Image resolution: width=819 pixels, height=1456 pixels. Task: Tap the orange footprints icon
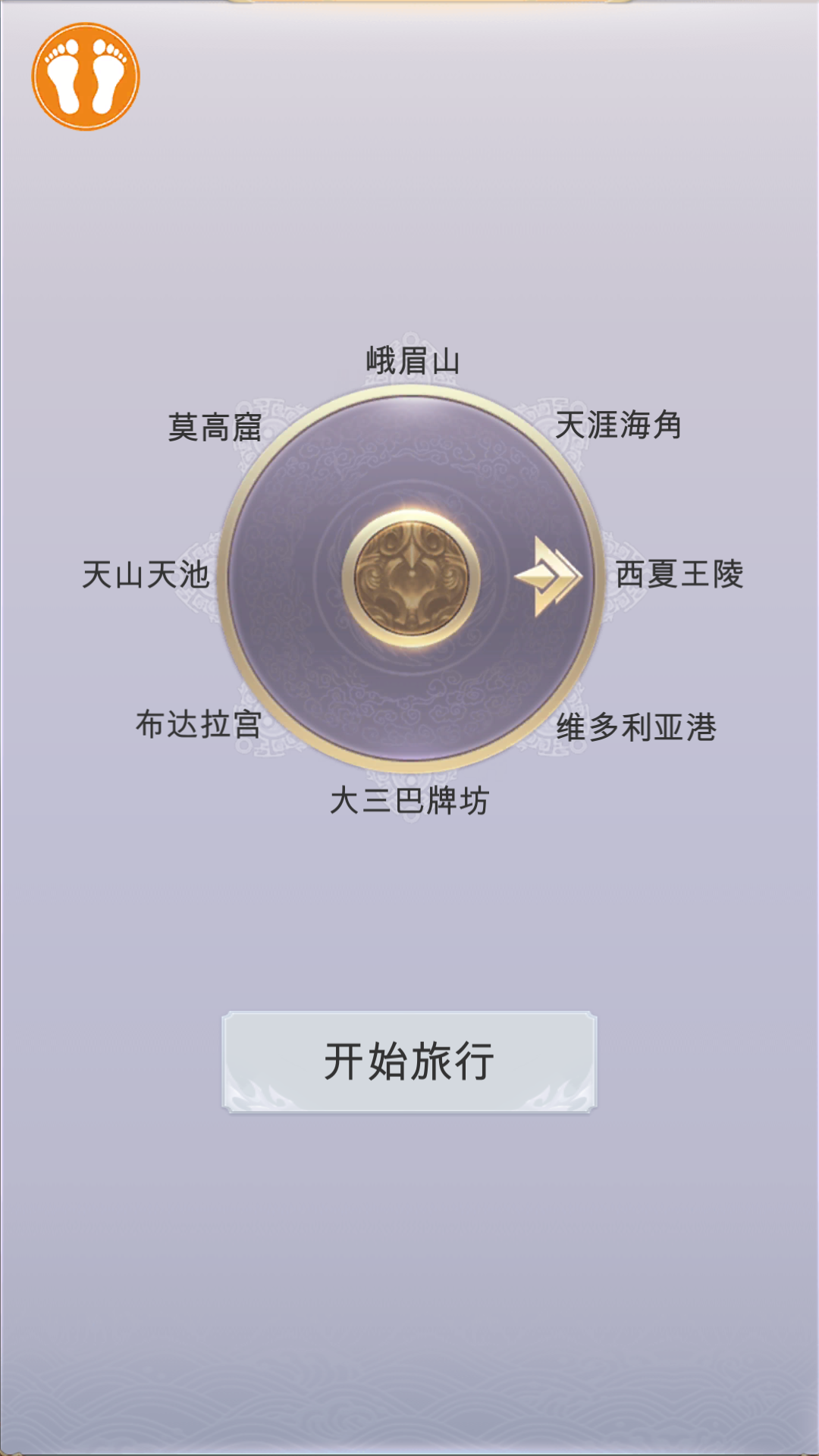[x=86, y=77]
